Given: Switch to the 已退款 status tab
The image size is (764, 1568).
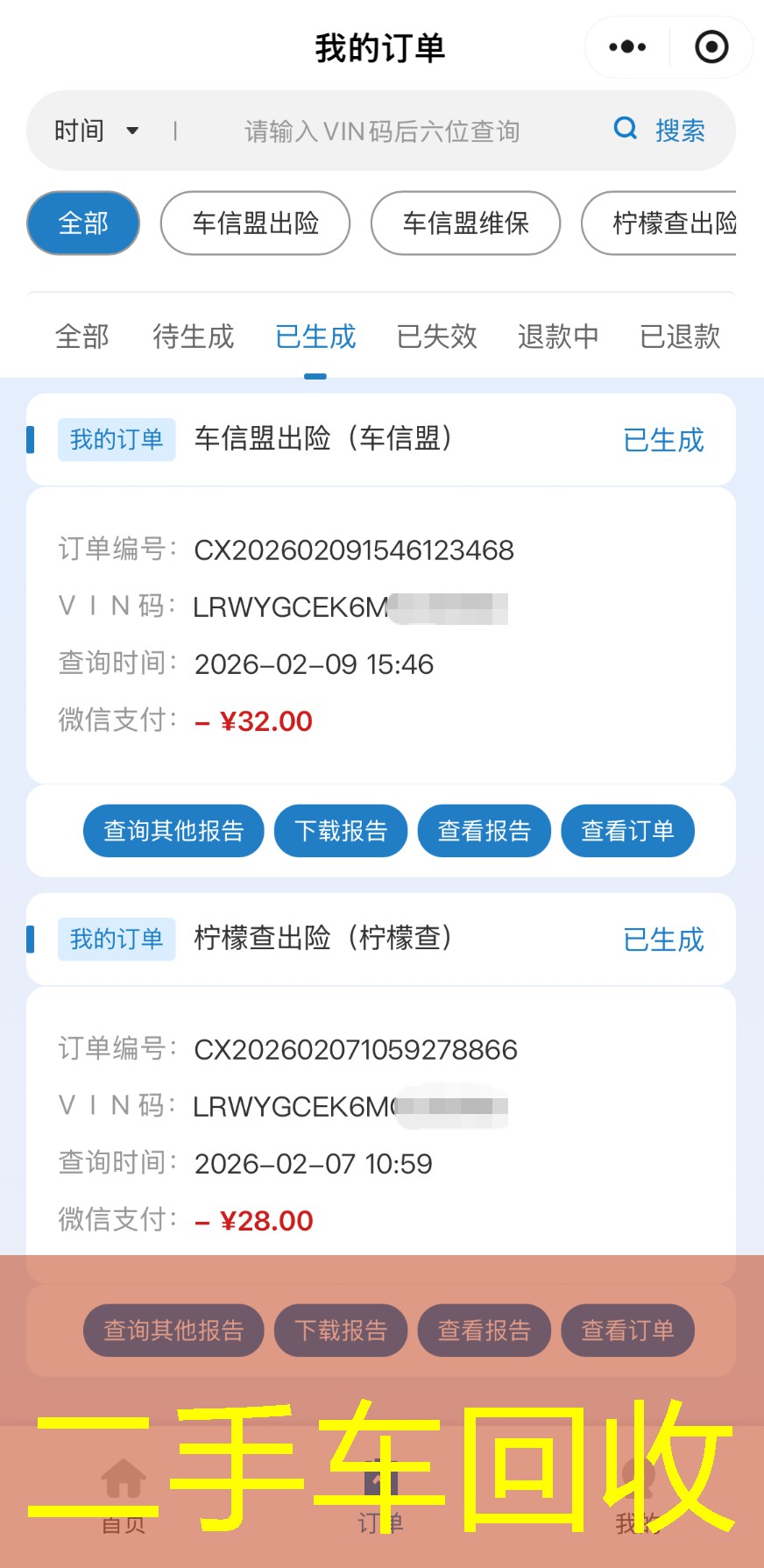Looking at the screenshot, I should 680,337.
